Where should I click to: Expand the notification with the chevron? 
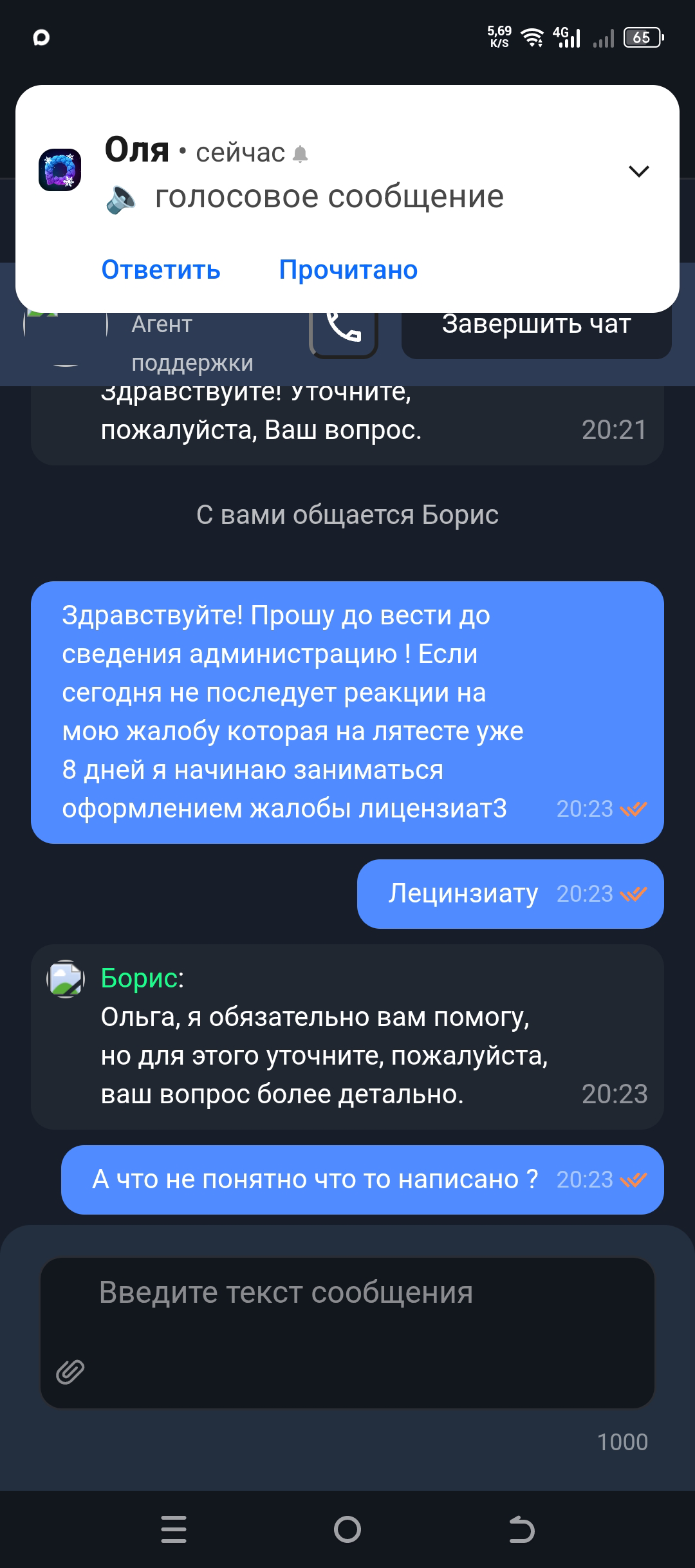coord(638,171)
